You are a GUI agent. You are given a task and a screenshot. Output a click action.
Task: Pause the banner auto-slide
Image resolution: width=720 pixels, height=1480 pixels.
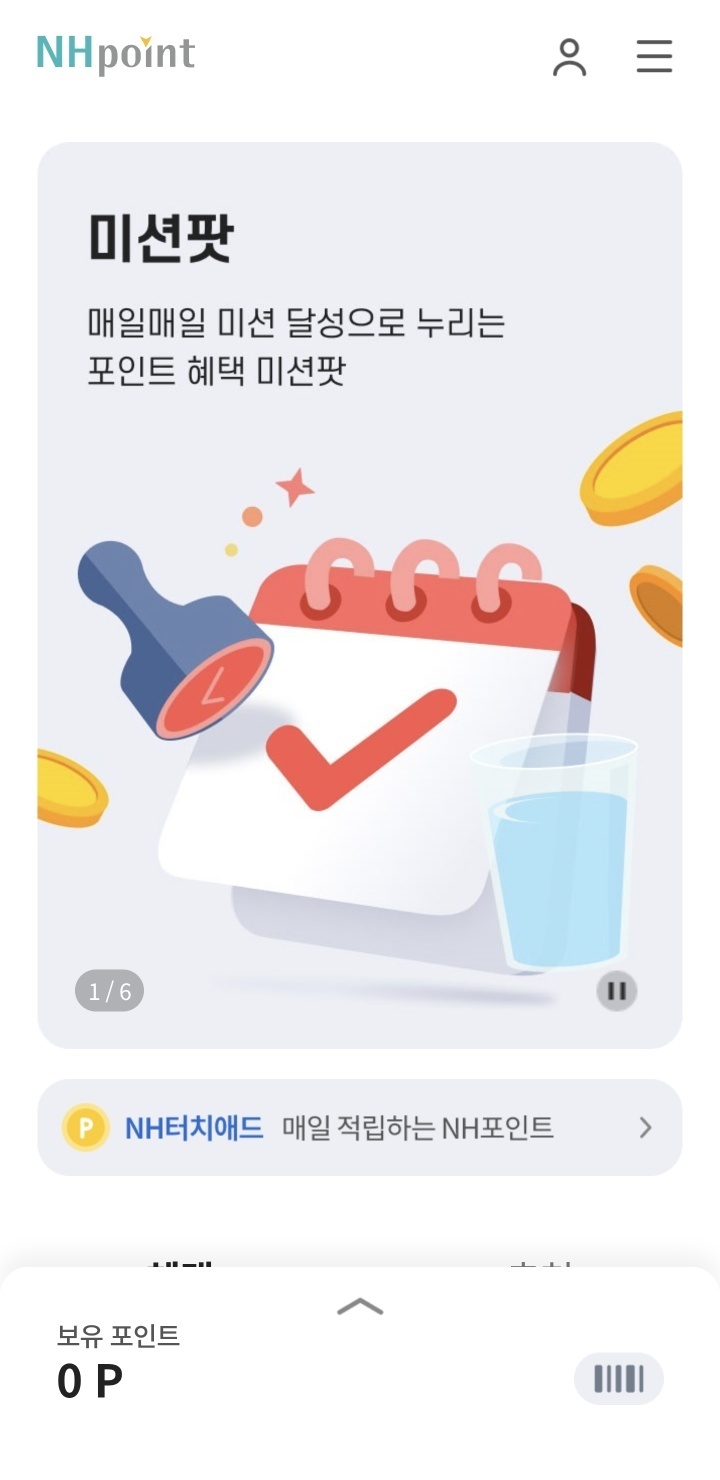[617, 991]
